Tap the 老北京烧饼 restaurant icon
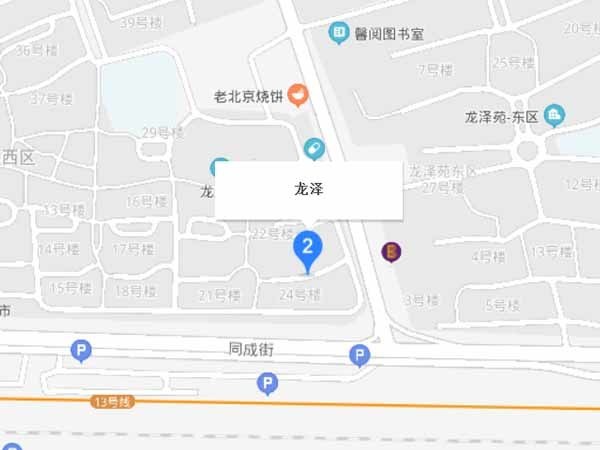Screen dimensions: 600x450 [x=297, y=96]
